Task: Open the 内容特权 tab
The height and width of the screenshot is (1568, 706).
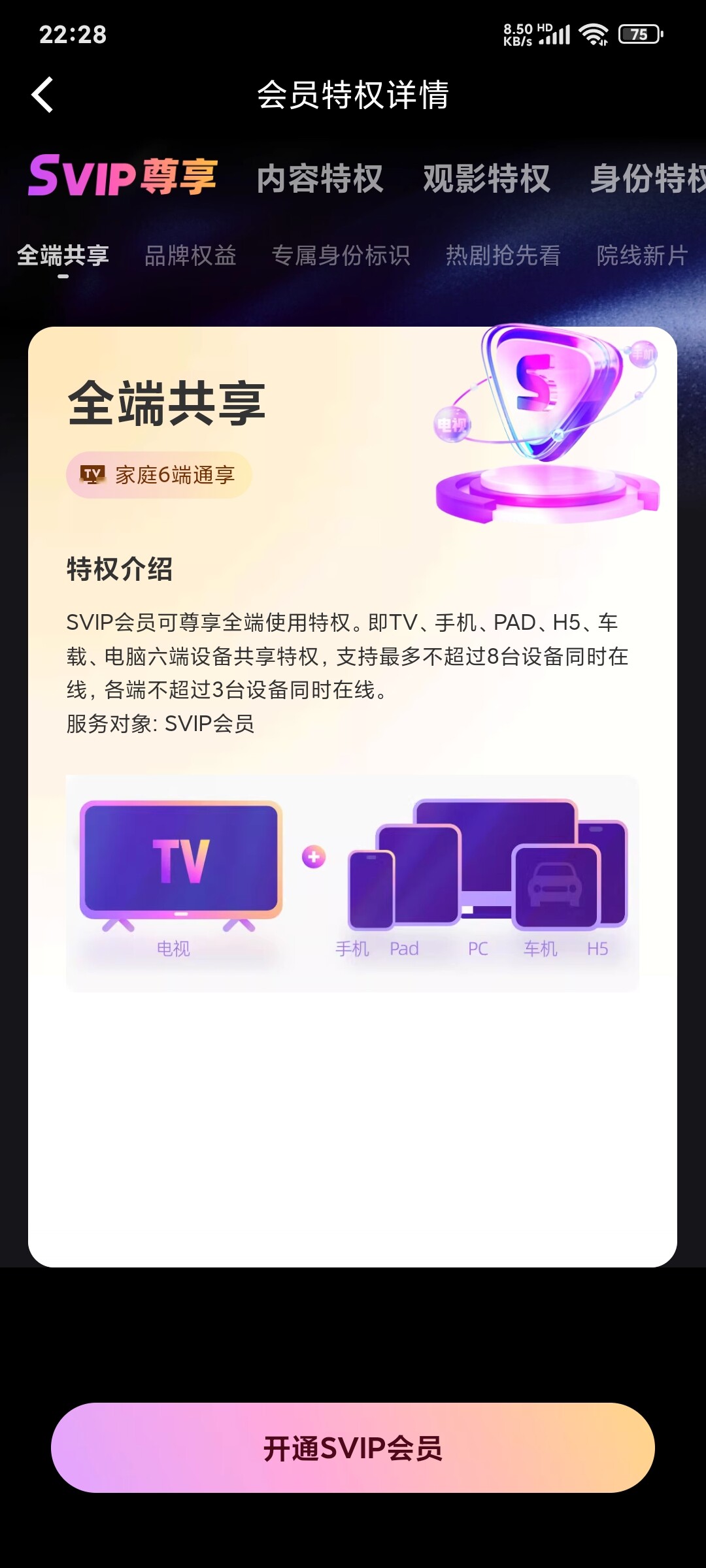Action: [x=320, y=178]
